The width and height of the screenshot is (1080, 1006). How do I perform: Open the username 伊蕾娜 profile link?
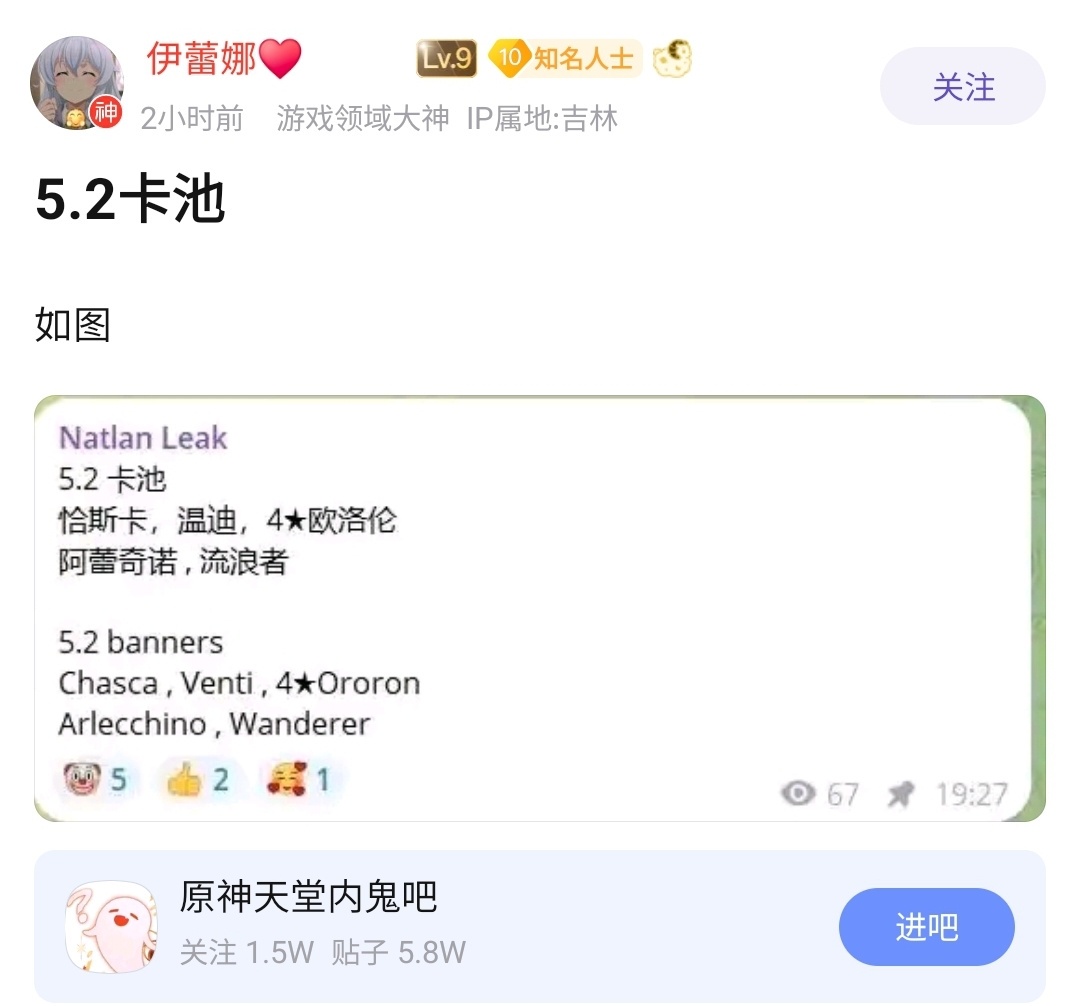click(205, 59)
